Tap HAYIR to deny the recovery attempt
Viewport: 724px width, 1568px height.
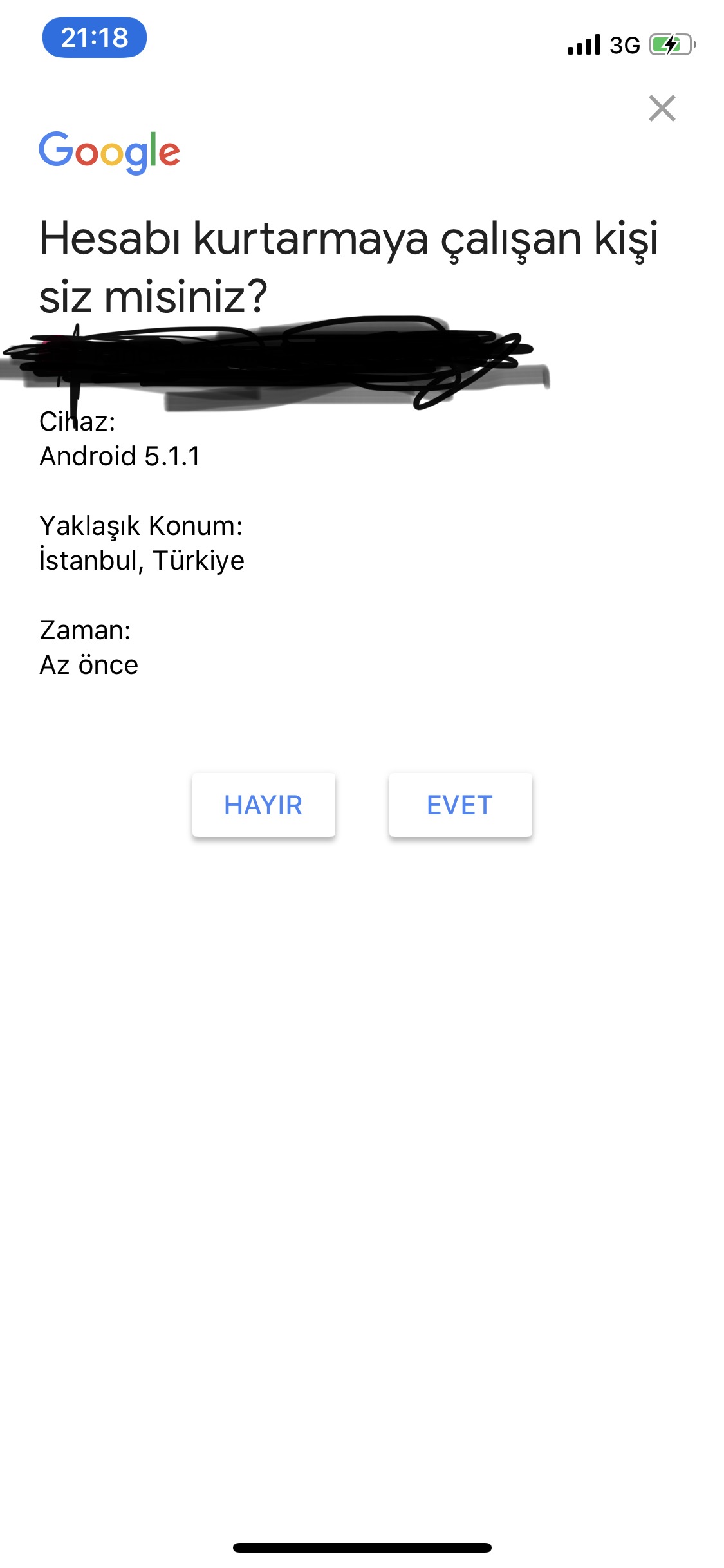click(264, 805)
